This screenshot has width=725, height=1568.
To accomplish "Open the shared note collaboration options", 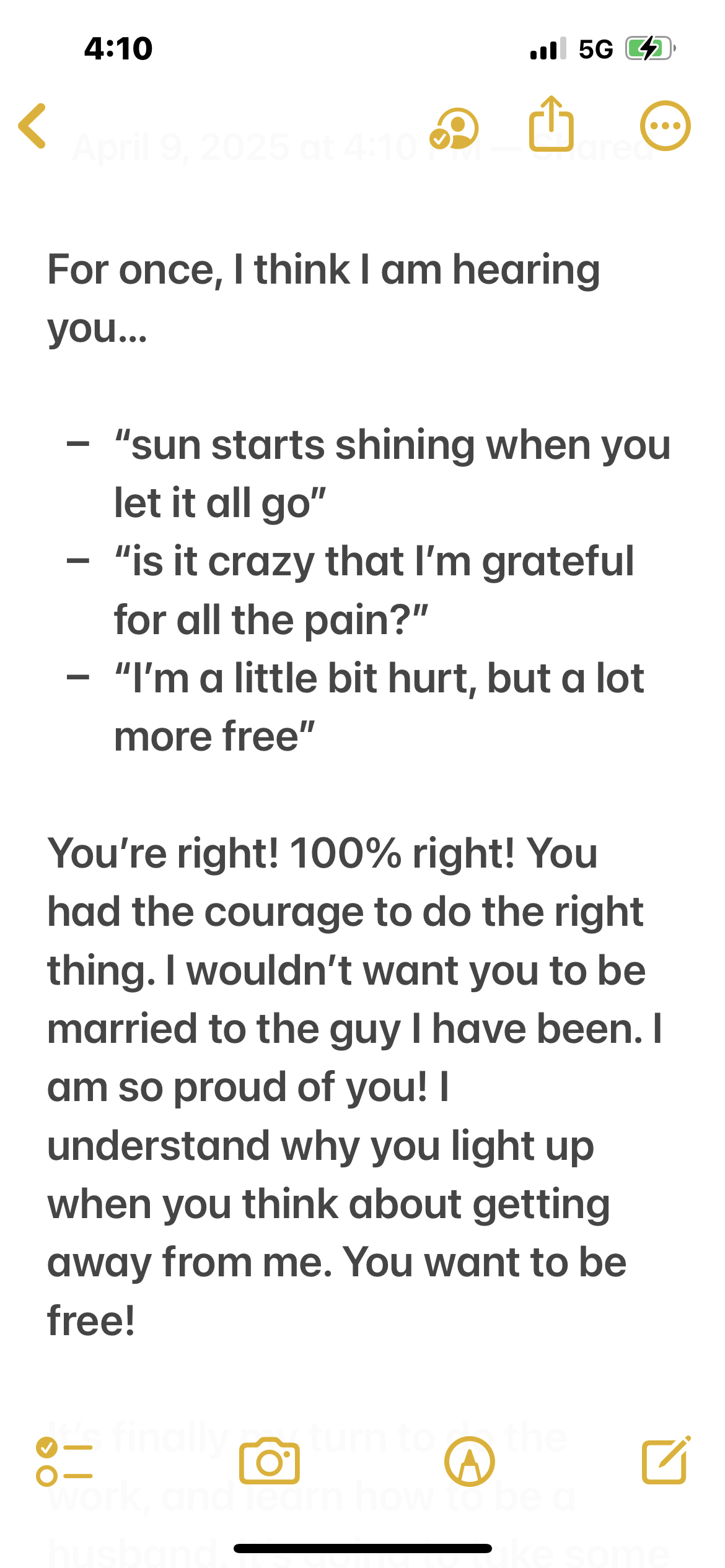I will tap(454, 129).
